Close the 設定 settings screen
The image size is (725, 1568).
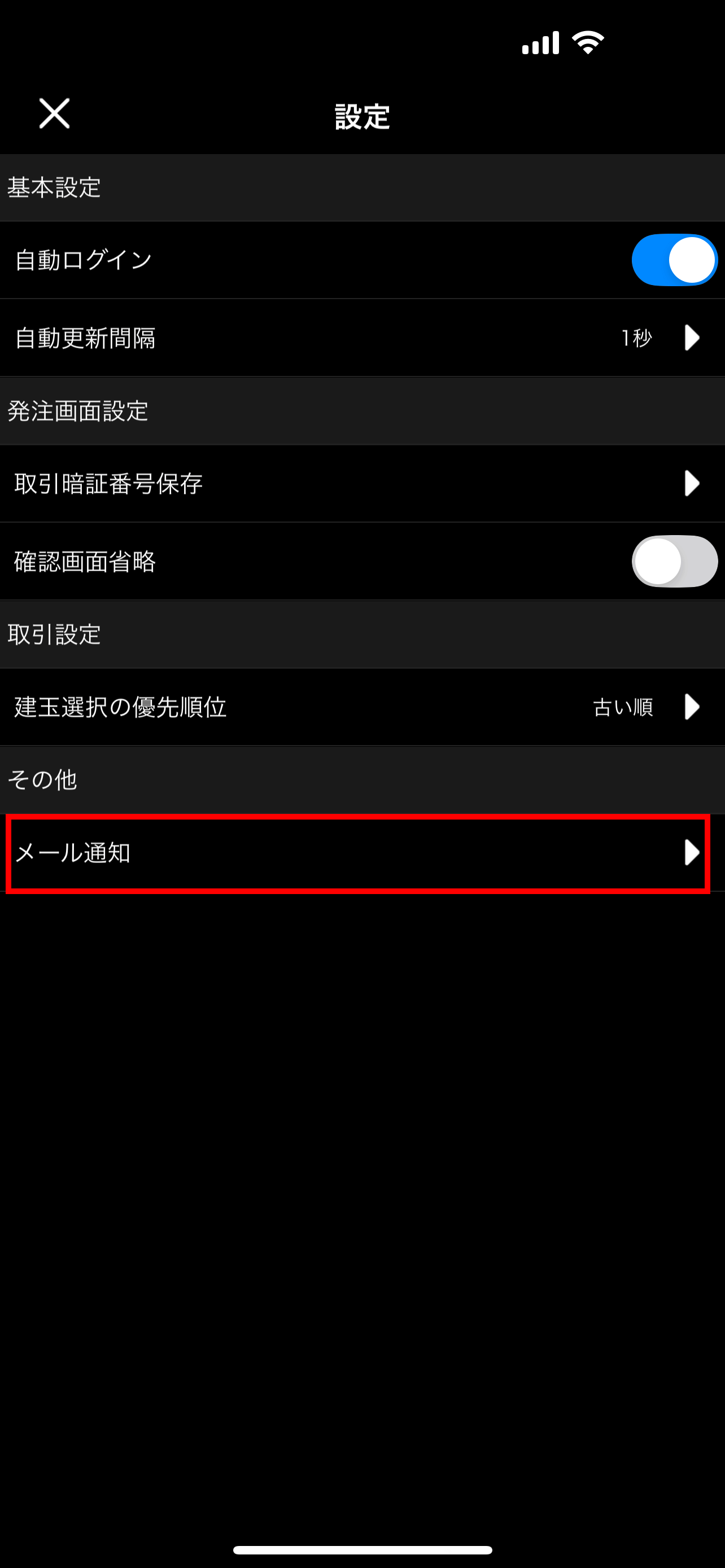click(54, 113)
